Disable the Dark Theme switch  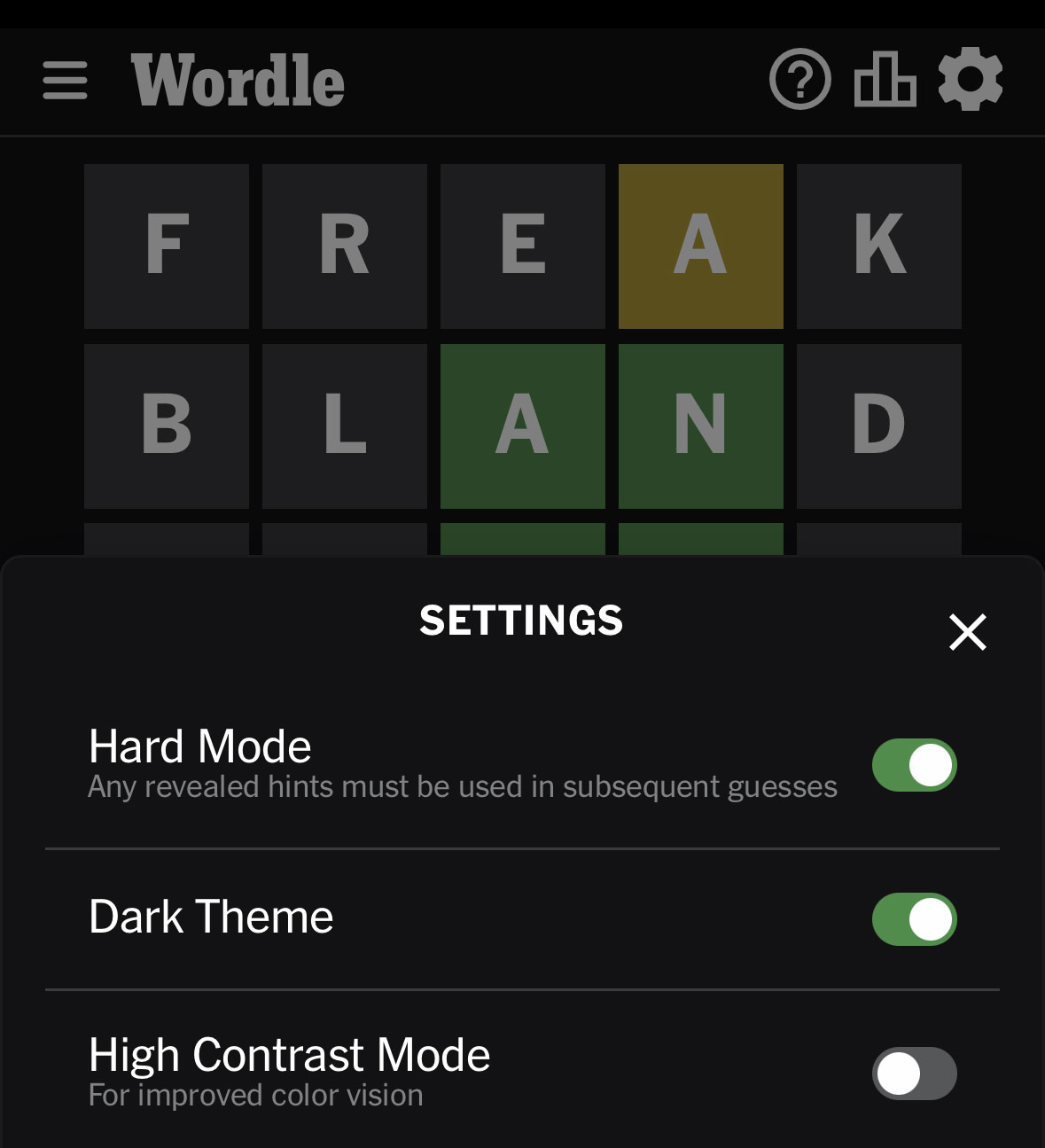click(914, 919)
